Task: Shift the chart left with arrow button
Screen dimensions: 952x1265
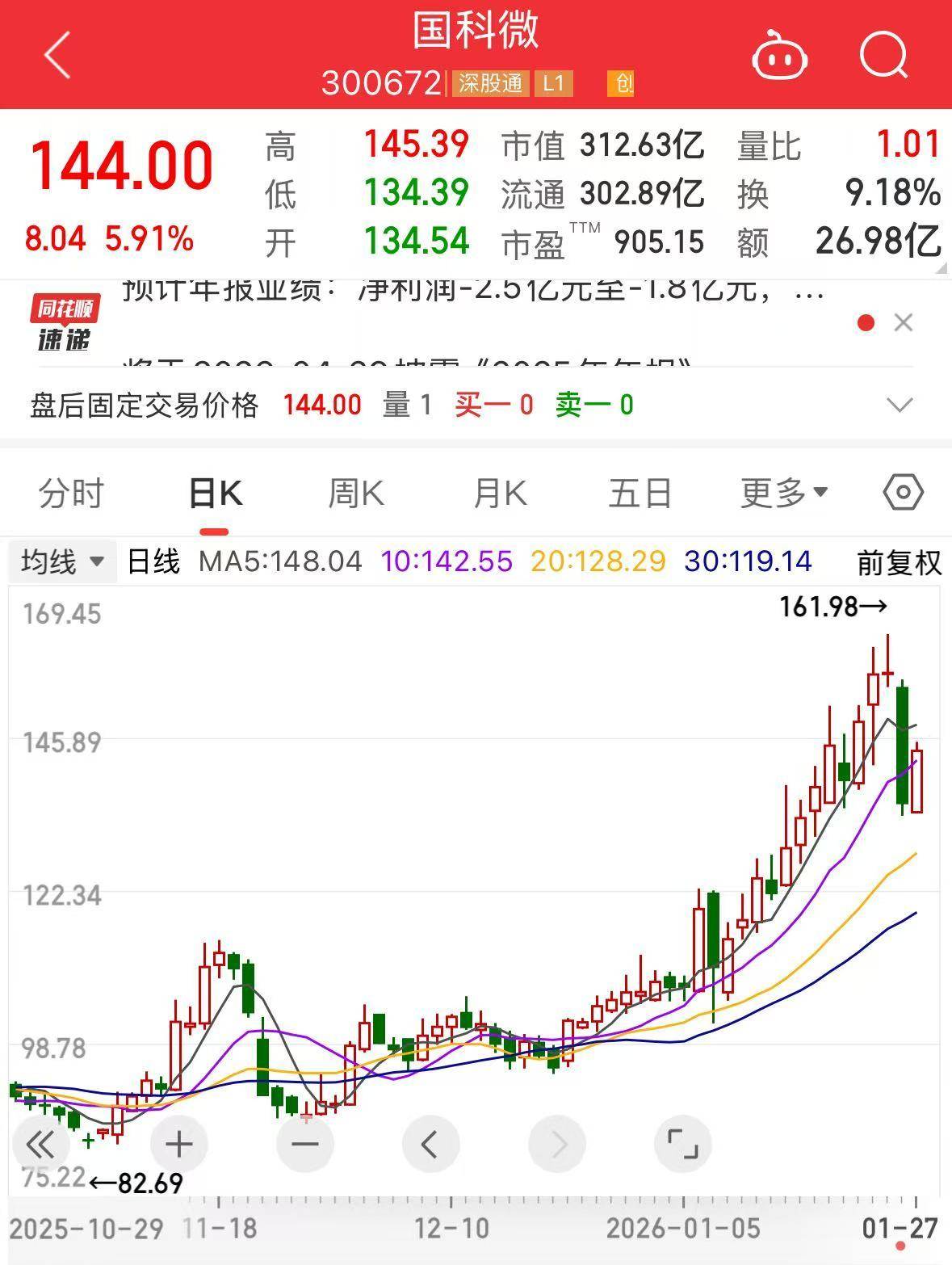Action: [x=430, y=1144]
